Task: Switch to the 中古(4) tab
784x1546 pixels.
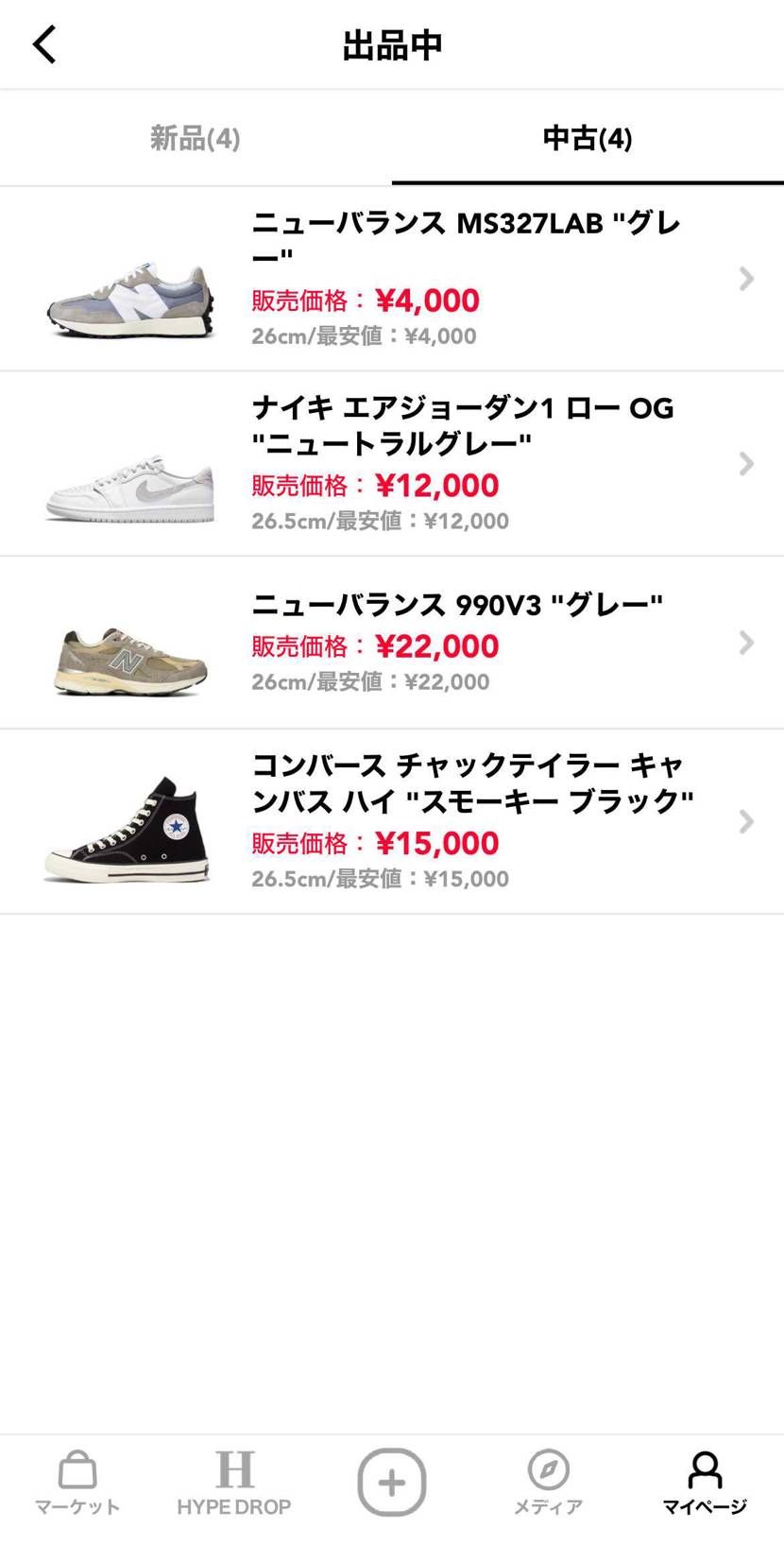Action: [588, 138]
